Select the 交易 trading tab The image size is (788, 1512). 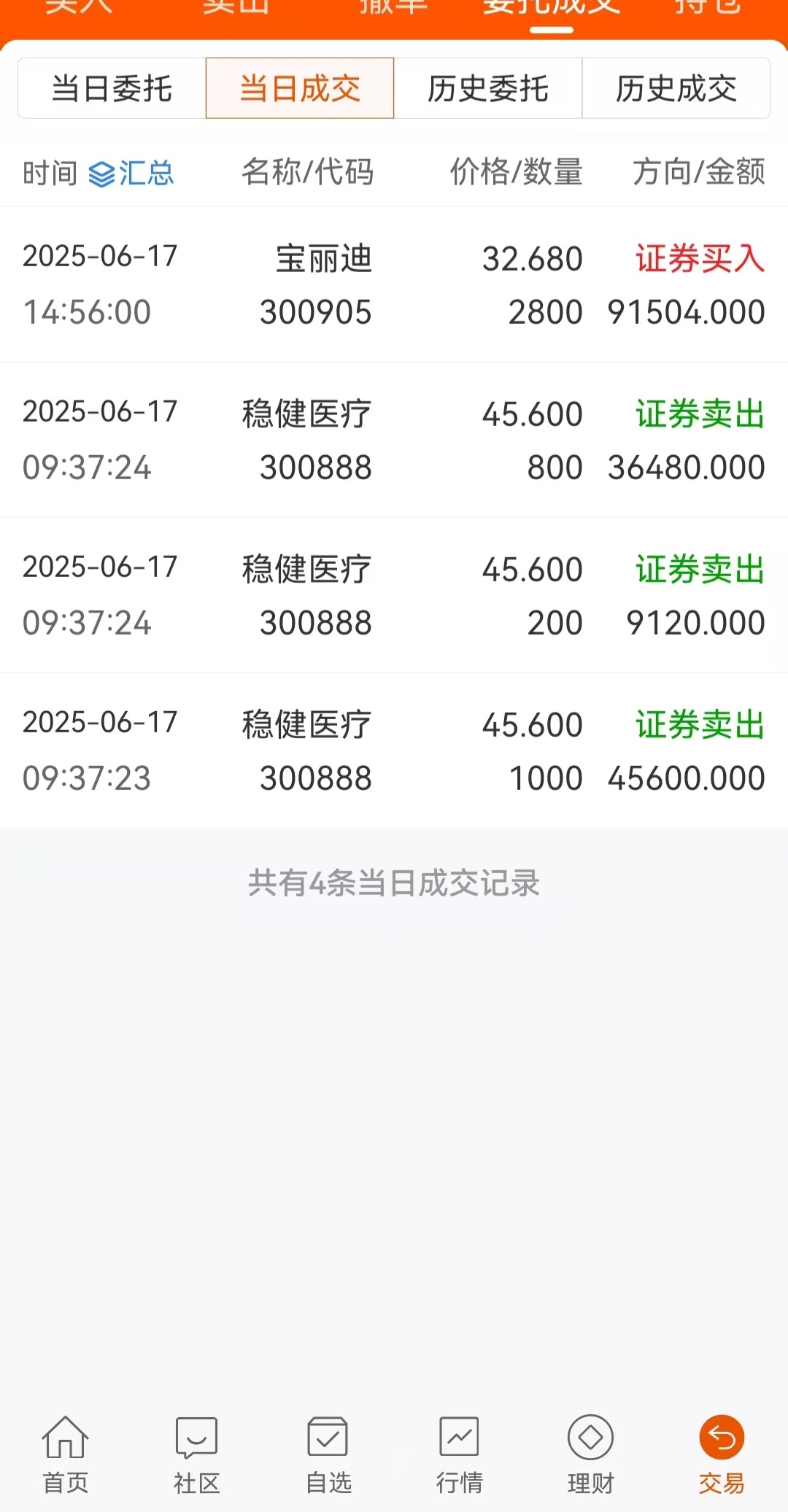(x=722, y=1454)
